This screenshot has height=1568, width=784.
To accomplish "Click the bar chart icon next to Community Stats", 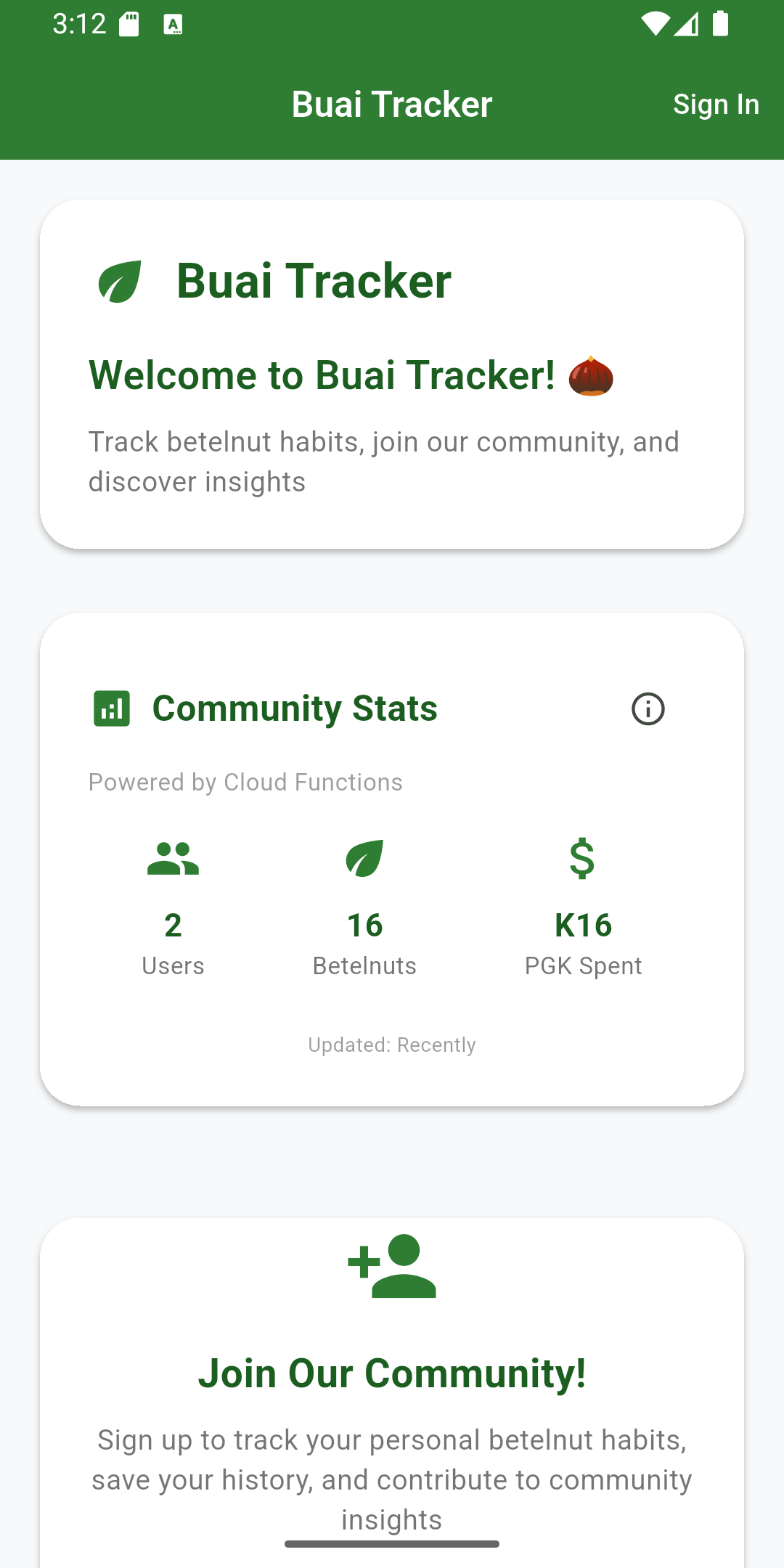I will tap(111, 709).
